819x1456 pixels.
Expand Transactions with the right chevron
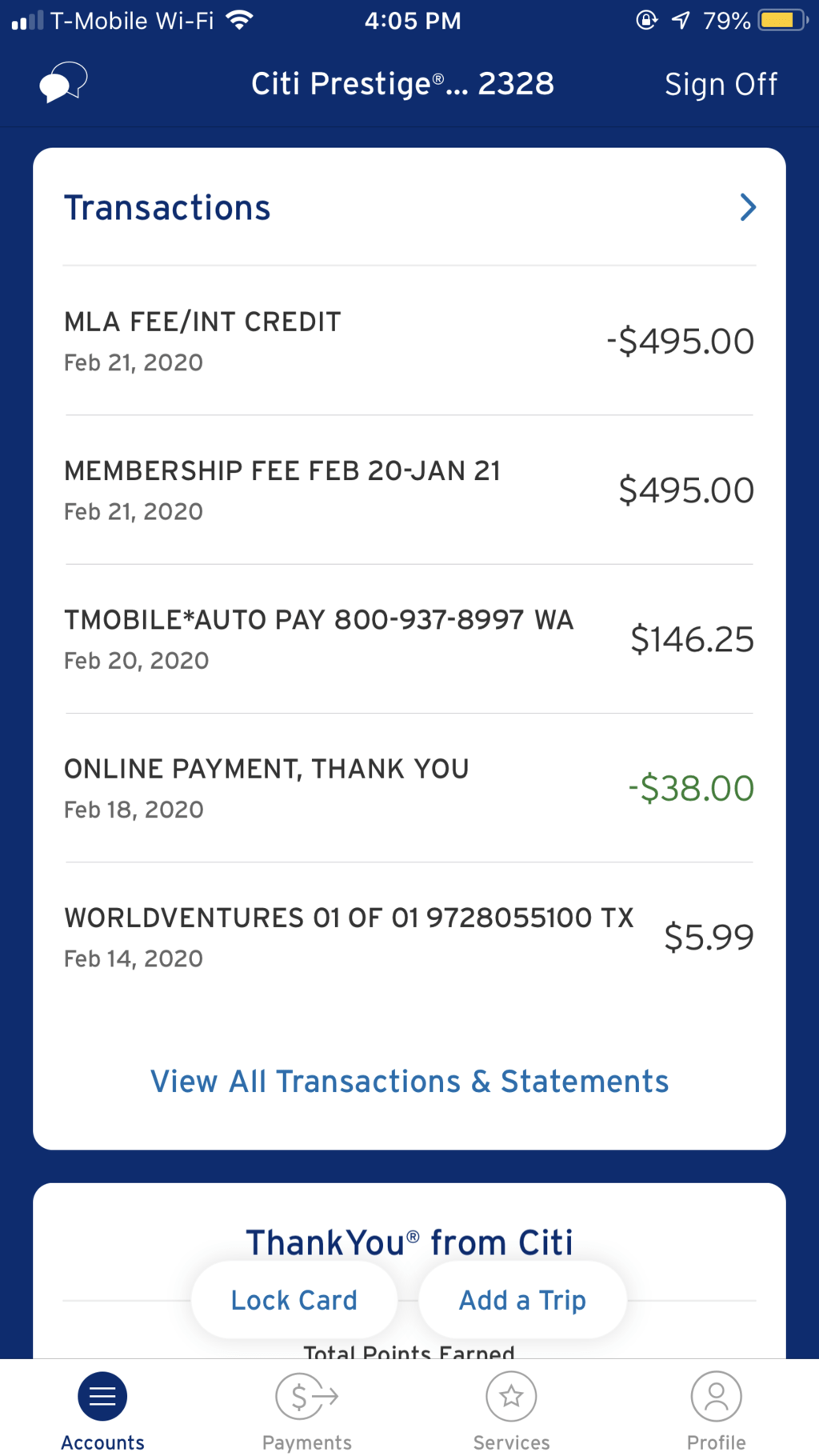coord(749,207)
